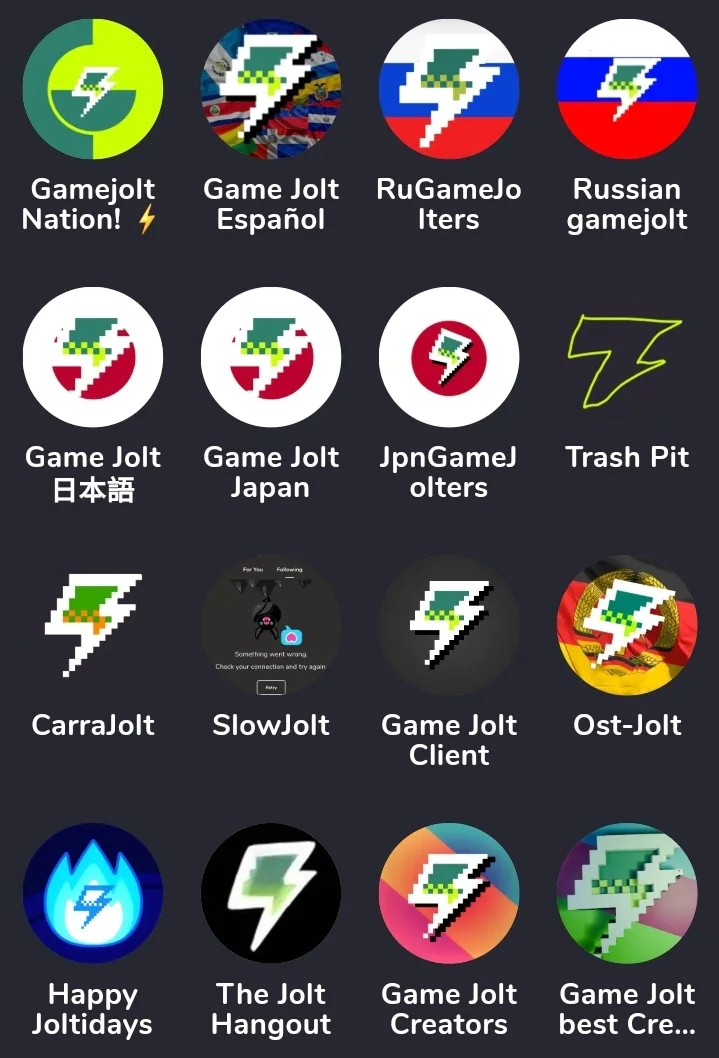The height and width of the screenshot is (1058, 719).
Task: Select the CarraJolt community
Action: (x=93, y=625)
